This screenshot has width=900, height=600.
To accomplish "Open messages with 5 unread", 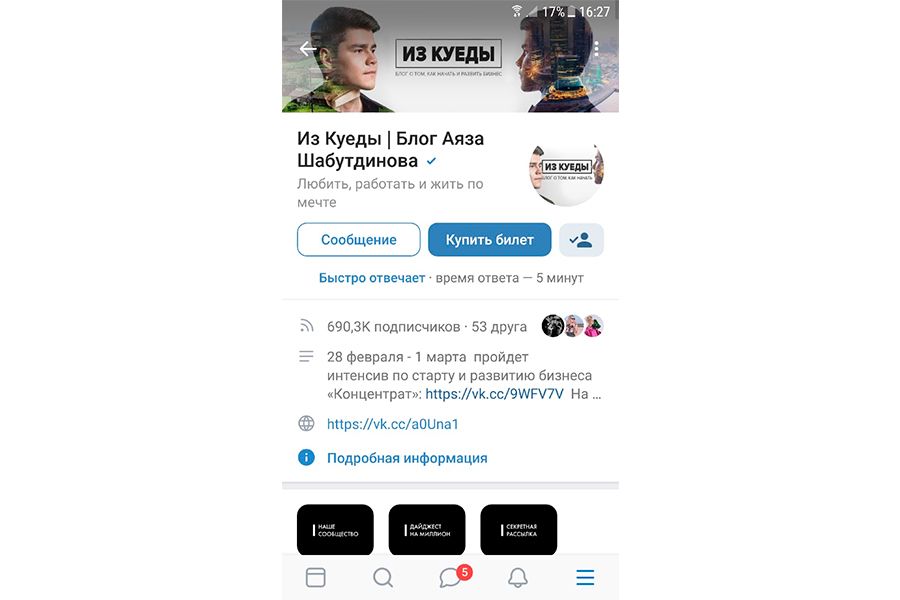I will click(452, 577).
